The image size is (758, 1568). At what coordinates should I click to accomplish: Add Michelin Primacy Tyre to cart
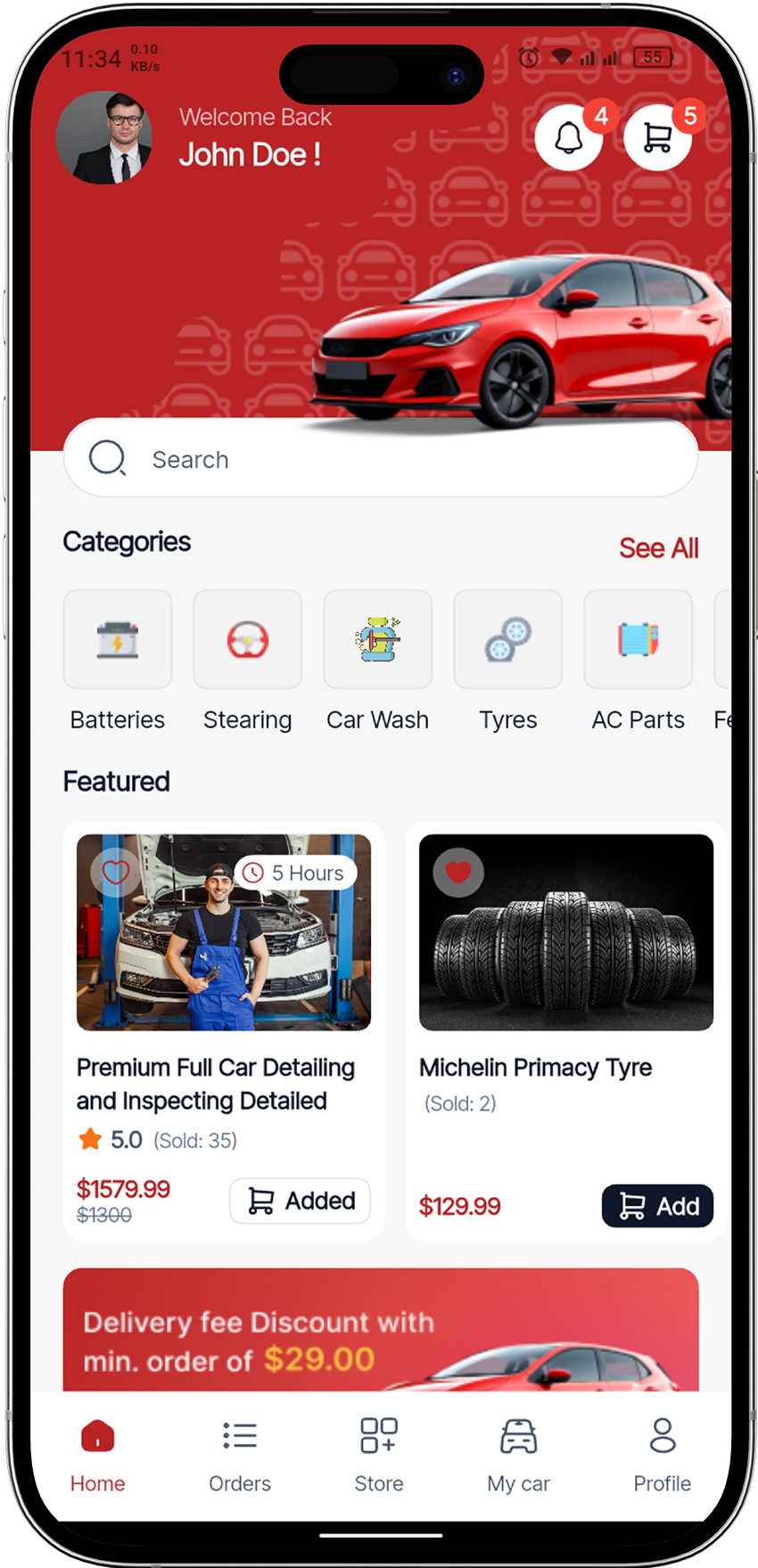tap(657, 1206)
